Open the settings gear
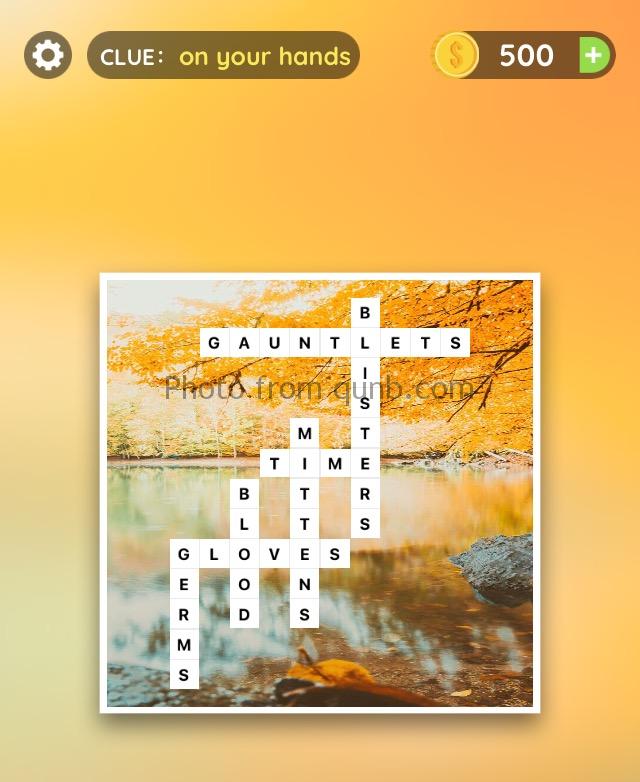The height and width of the screenshot is (782, 640). coord(47,55)
